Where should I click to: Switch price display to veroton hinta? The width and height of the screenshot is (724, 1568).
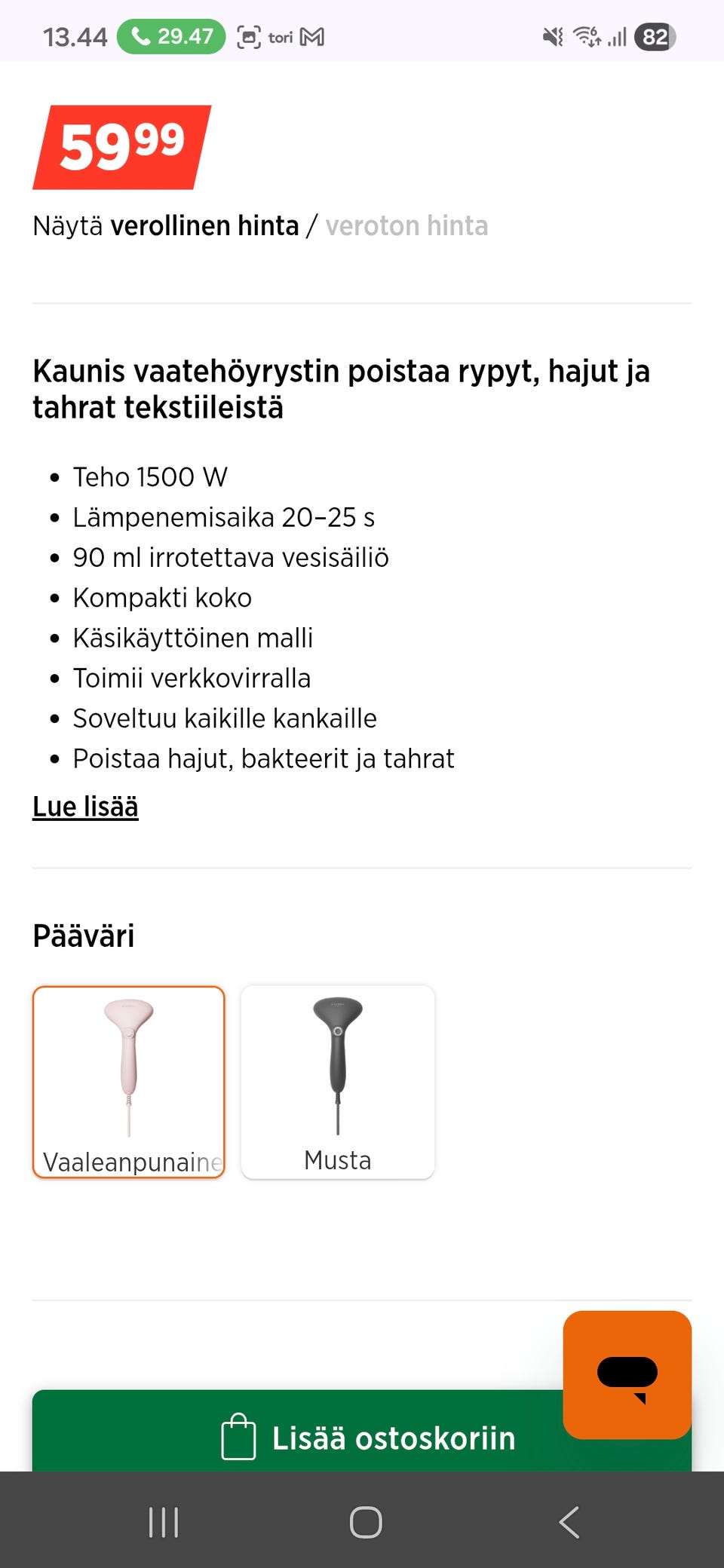tap(406, 225)
